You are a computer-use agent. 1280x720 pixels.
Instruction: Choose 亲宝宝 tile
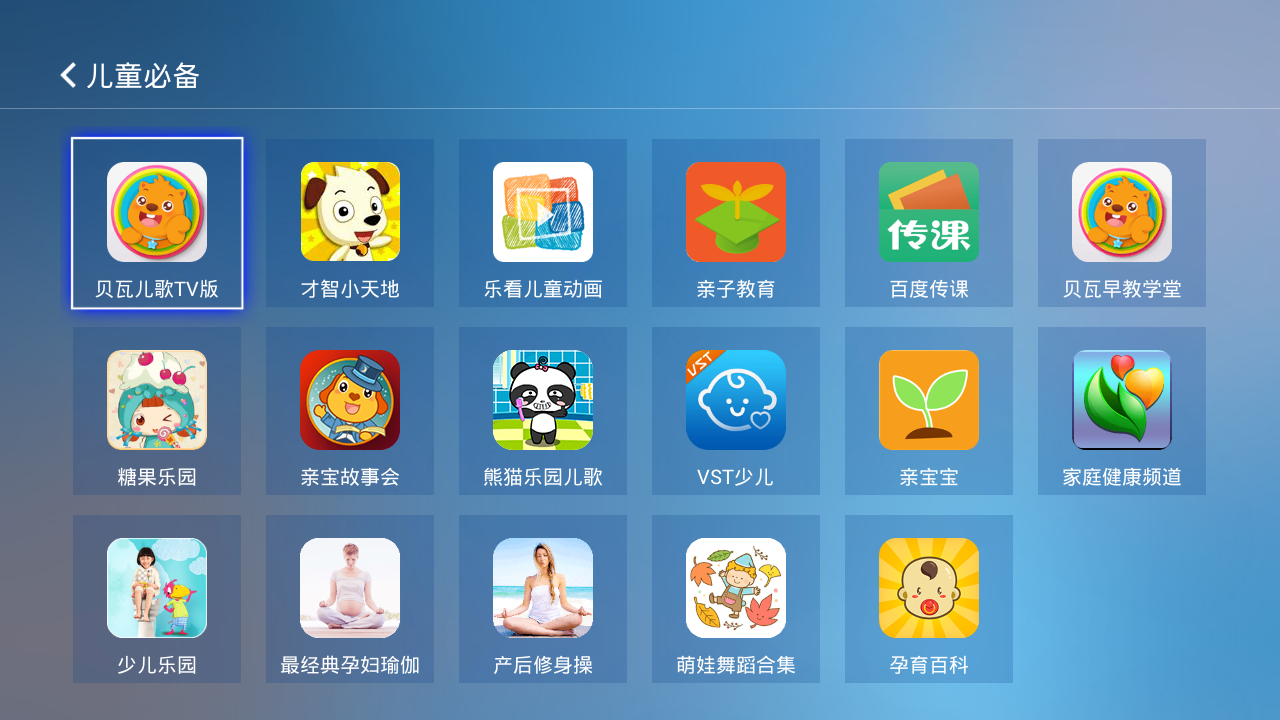[x=929, y=411]
